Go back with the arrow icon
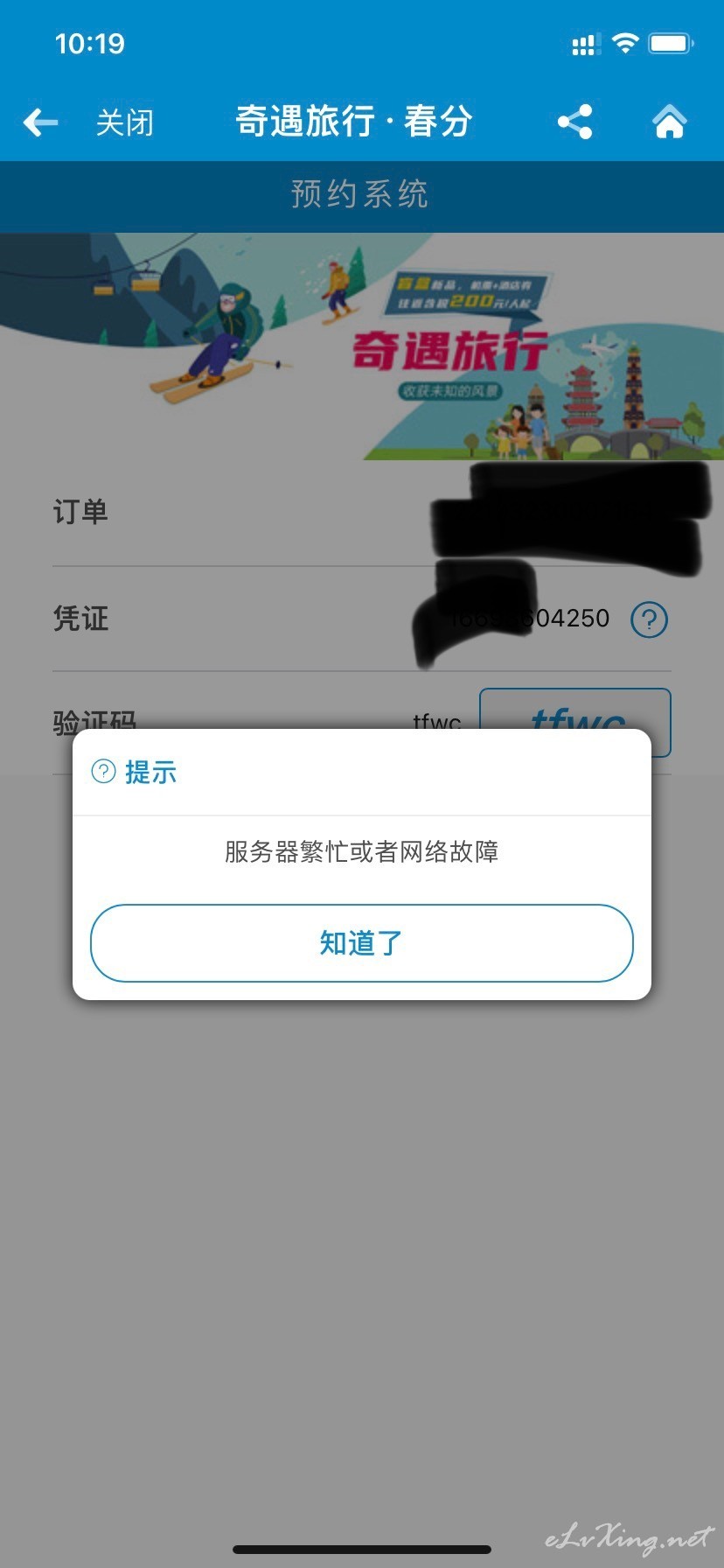The image size is (724, 1568). [40, 122]
